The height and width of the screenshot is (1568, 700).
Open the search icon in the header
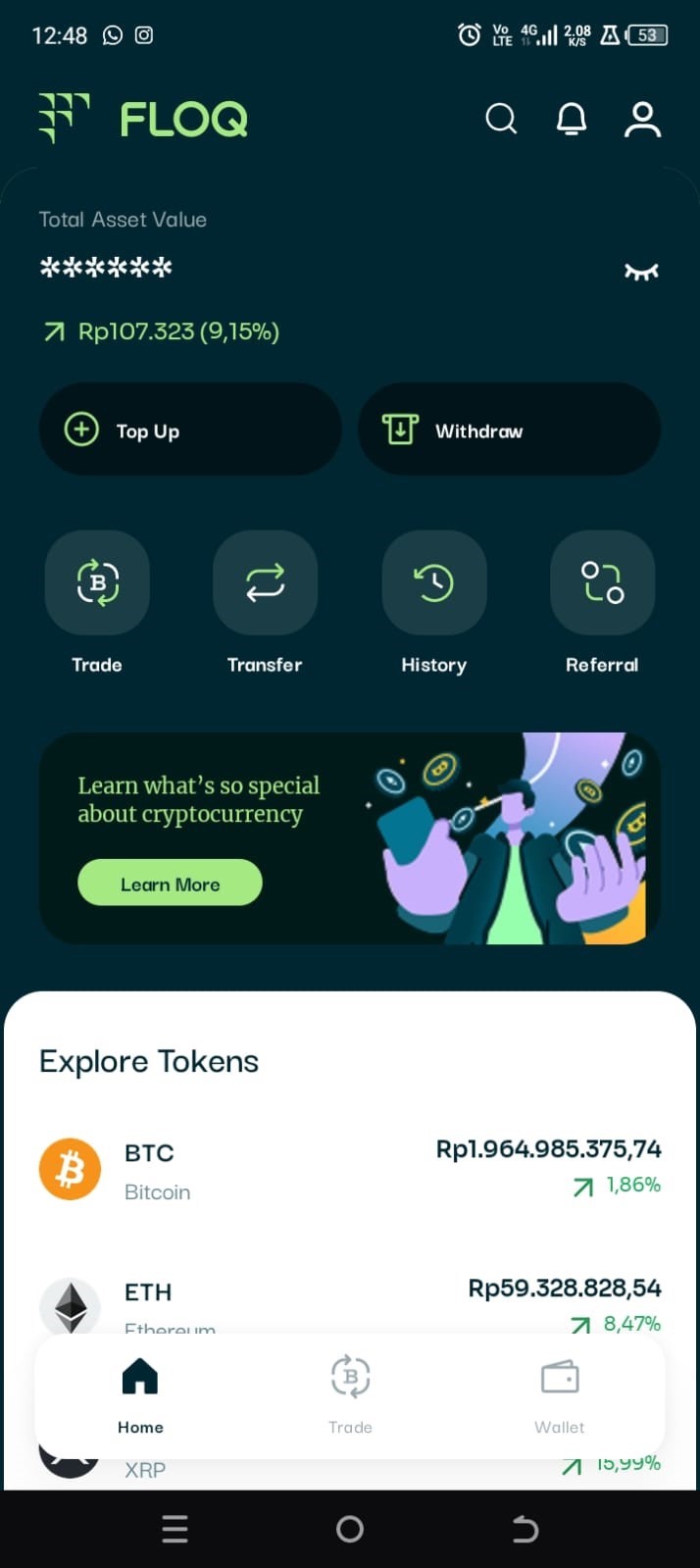501,119
